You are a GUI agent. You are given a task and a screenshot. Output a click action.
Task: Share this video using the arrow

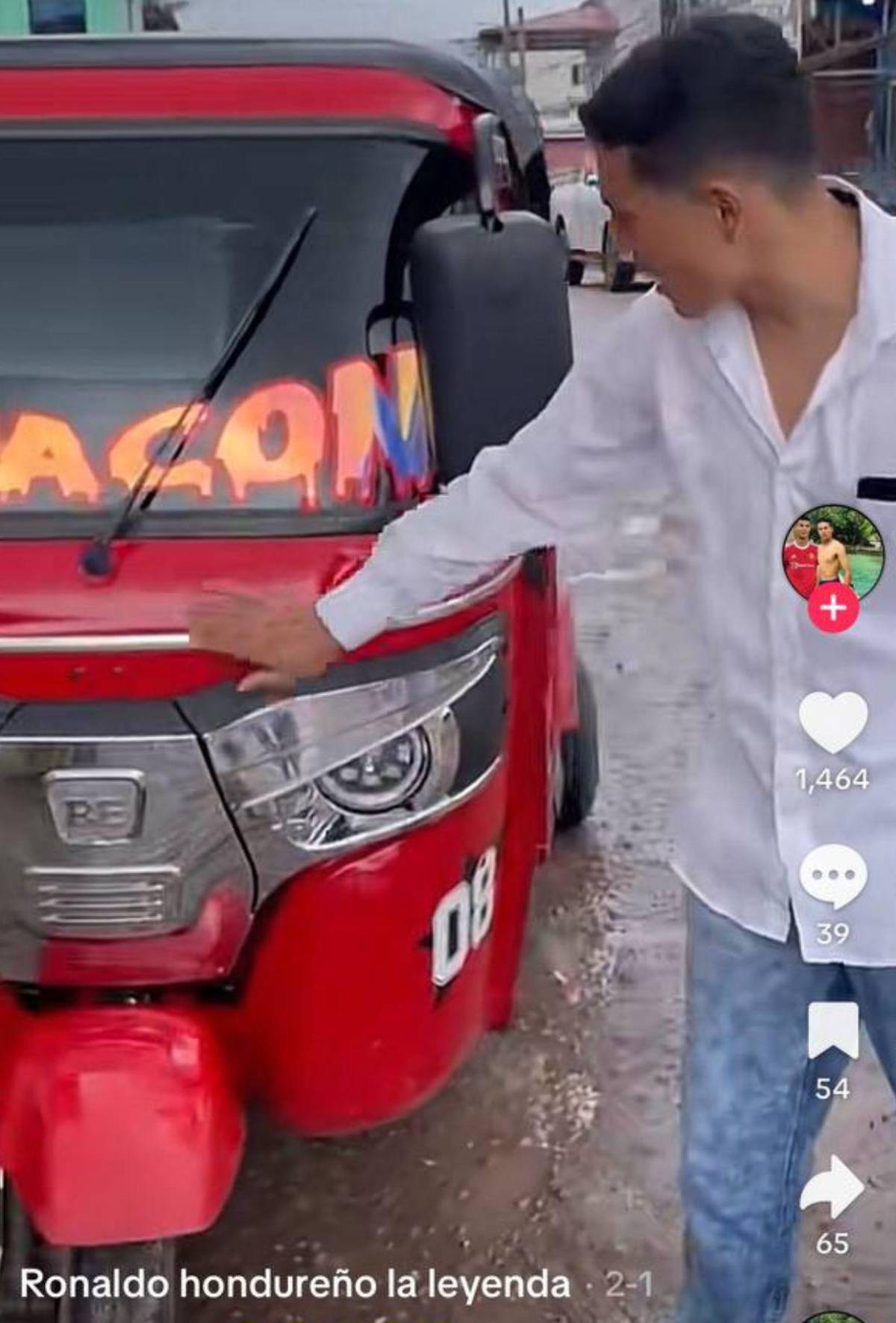833,1187
